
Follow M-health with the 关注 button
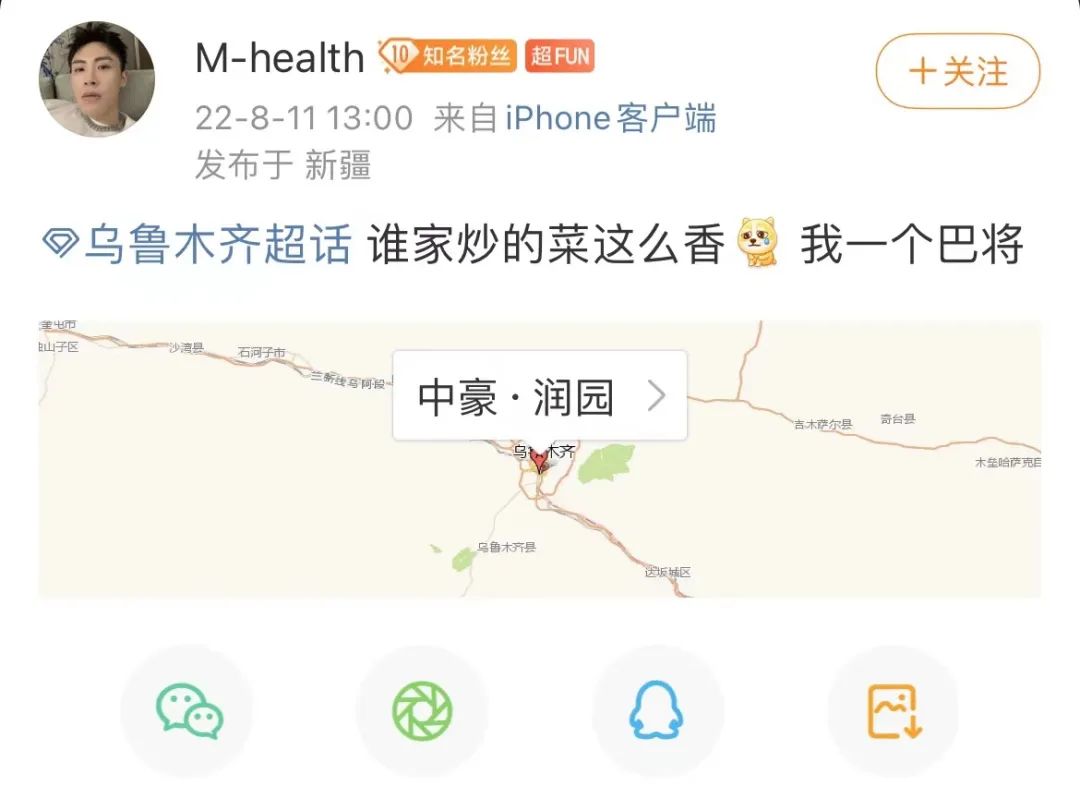click(957, 71)
